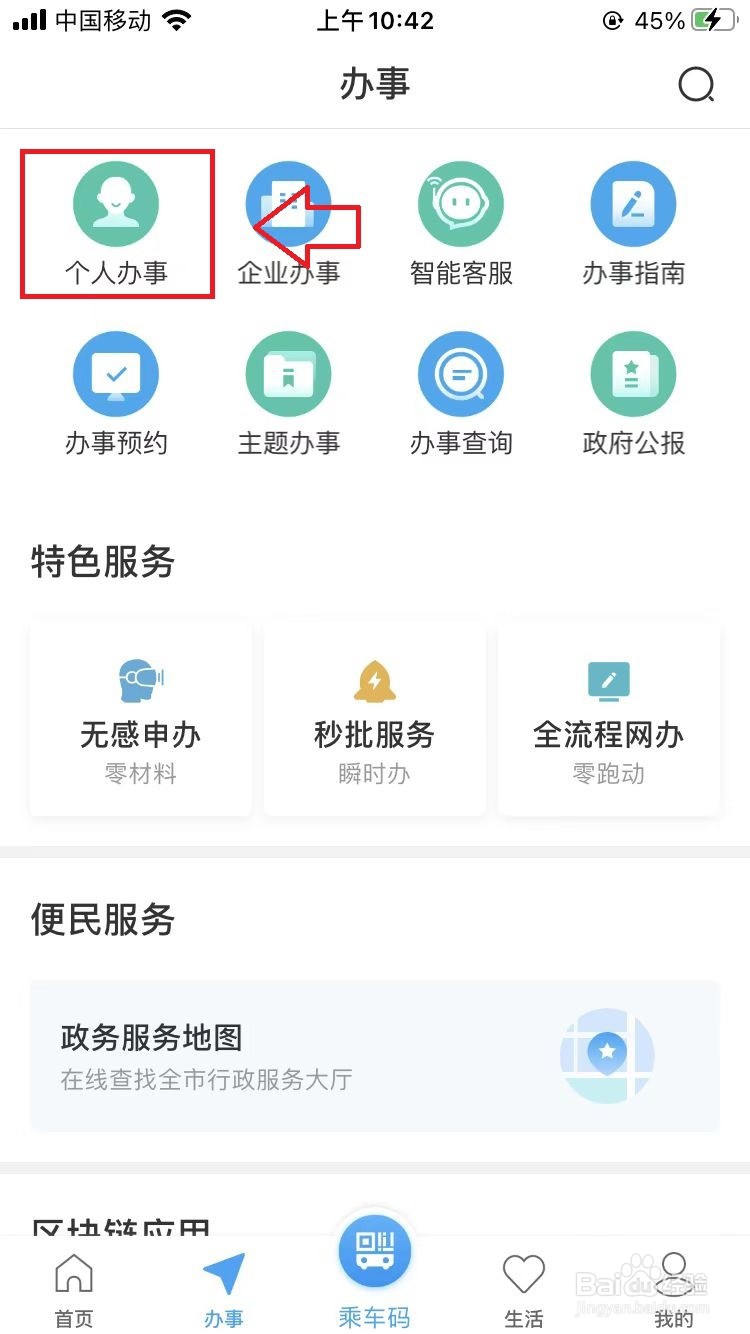
Task: Open the search magnifier icon
Action: [x=695, y=85]
